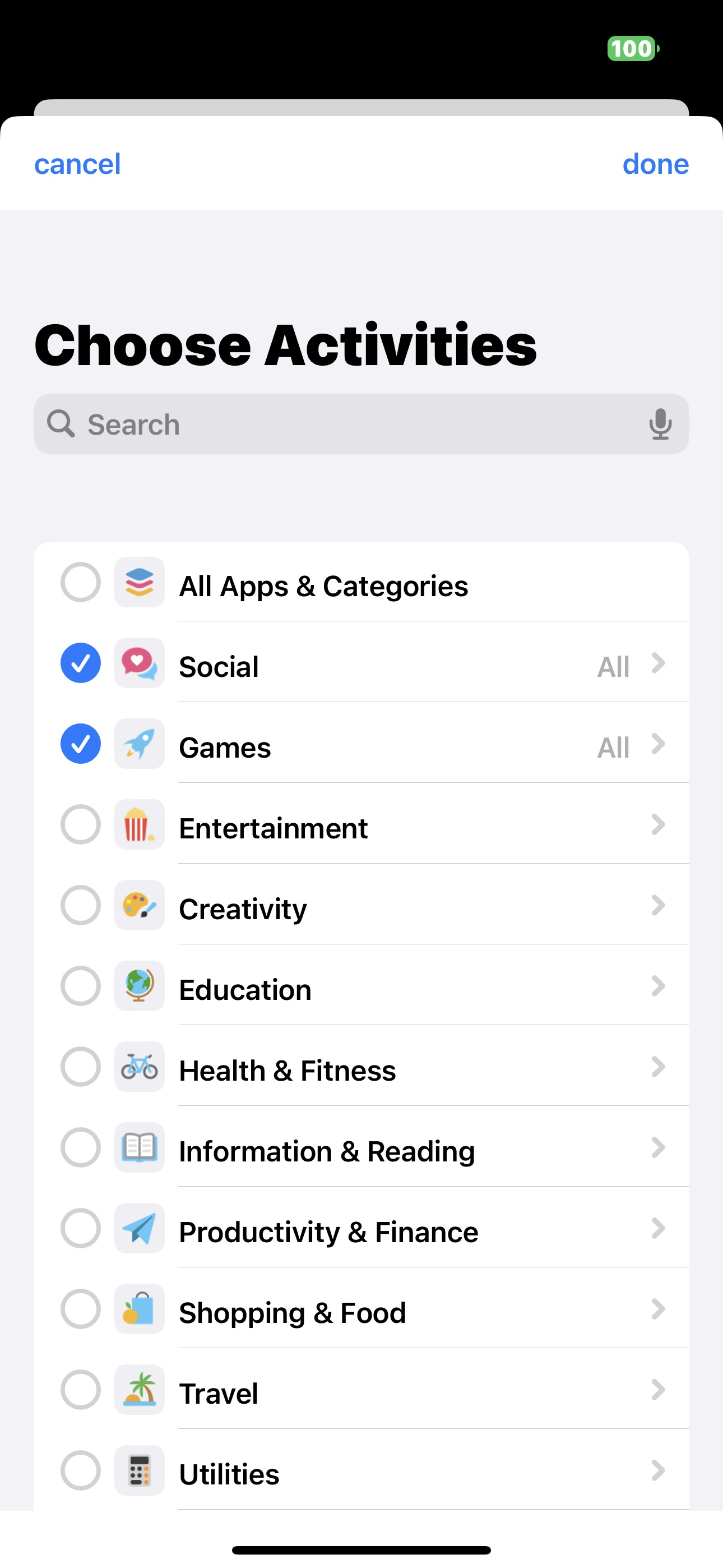Image resolution: width=723 pixels, height=1568 pixels.
Task: Click the Creativity paint palette icon
Action: (139, 906)
